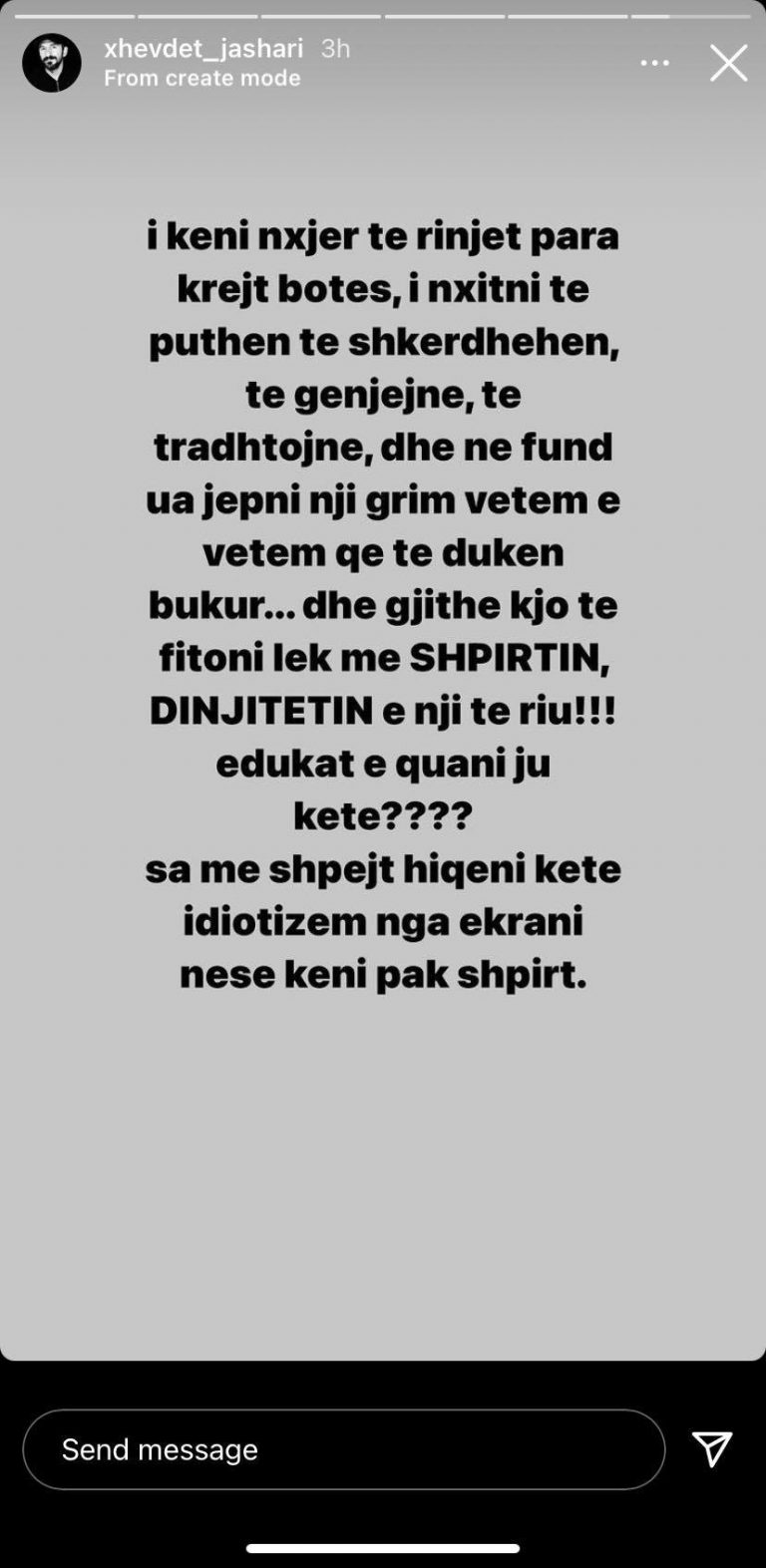Tap the Send message field
The width and height of the screenshot is (766, 1568).
[343, 1449]
